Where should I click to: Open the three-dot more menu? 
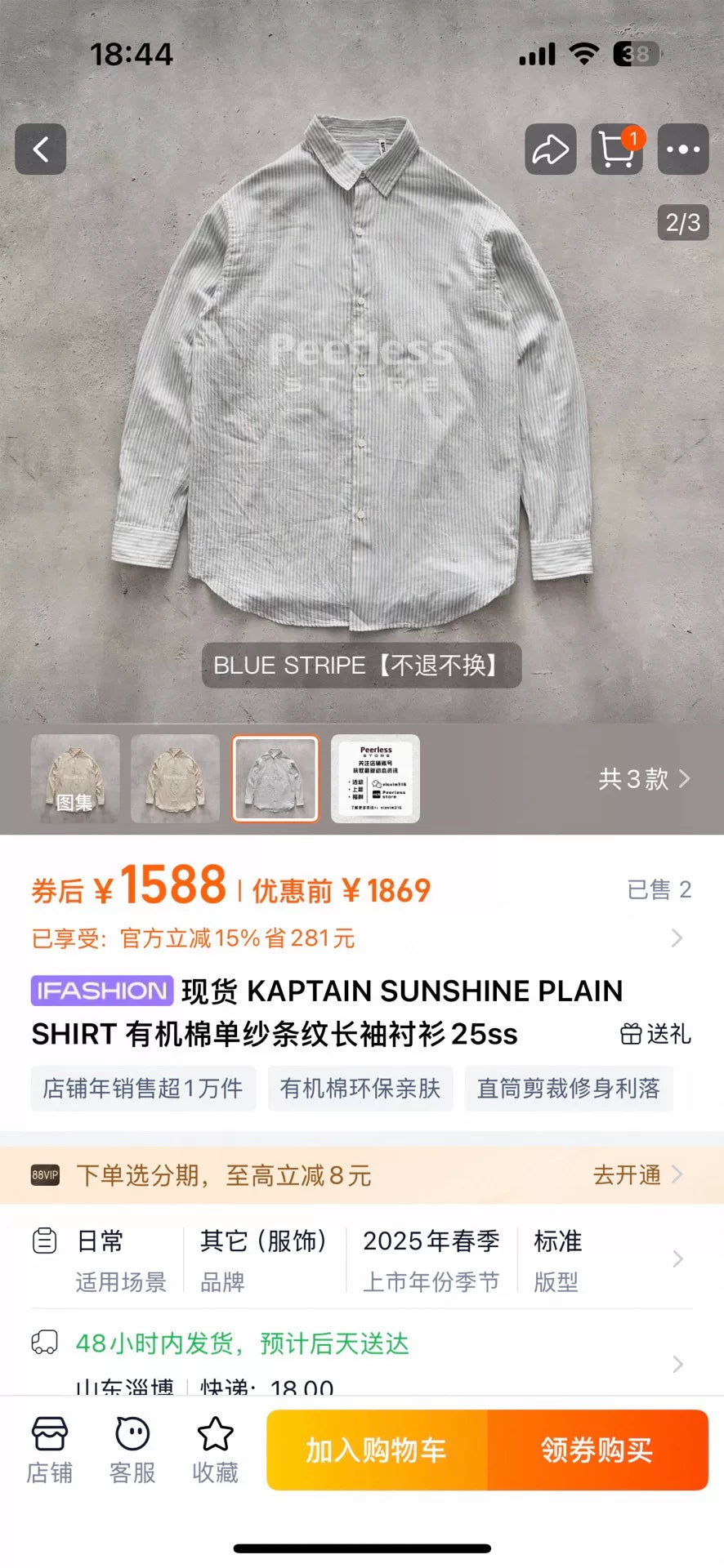[683, 149]
